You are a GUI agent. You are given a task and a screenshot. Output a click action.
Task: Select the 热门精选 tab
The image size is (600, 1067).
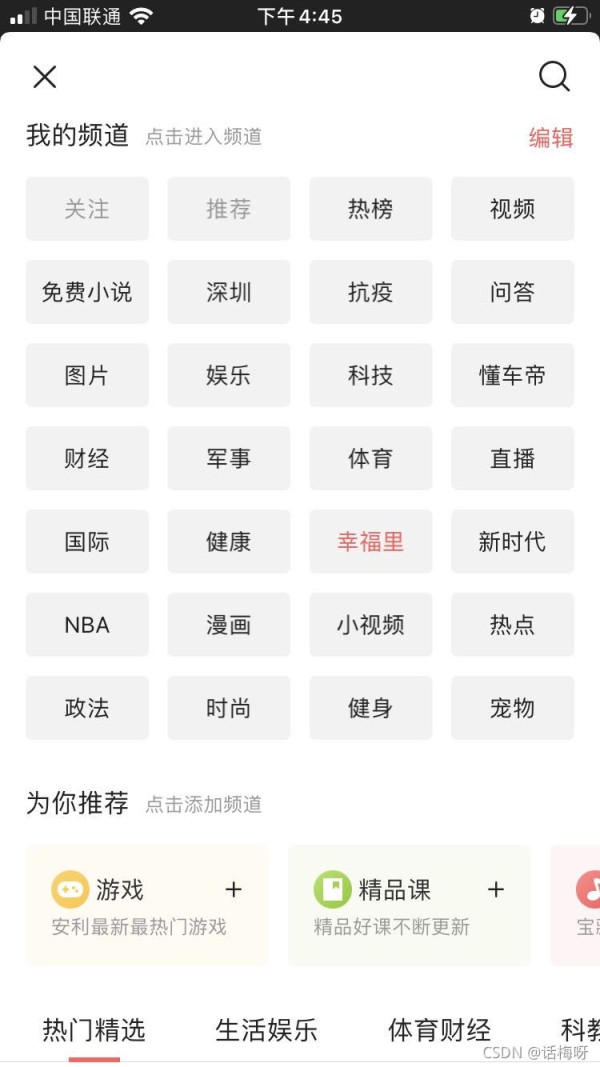94,1030
